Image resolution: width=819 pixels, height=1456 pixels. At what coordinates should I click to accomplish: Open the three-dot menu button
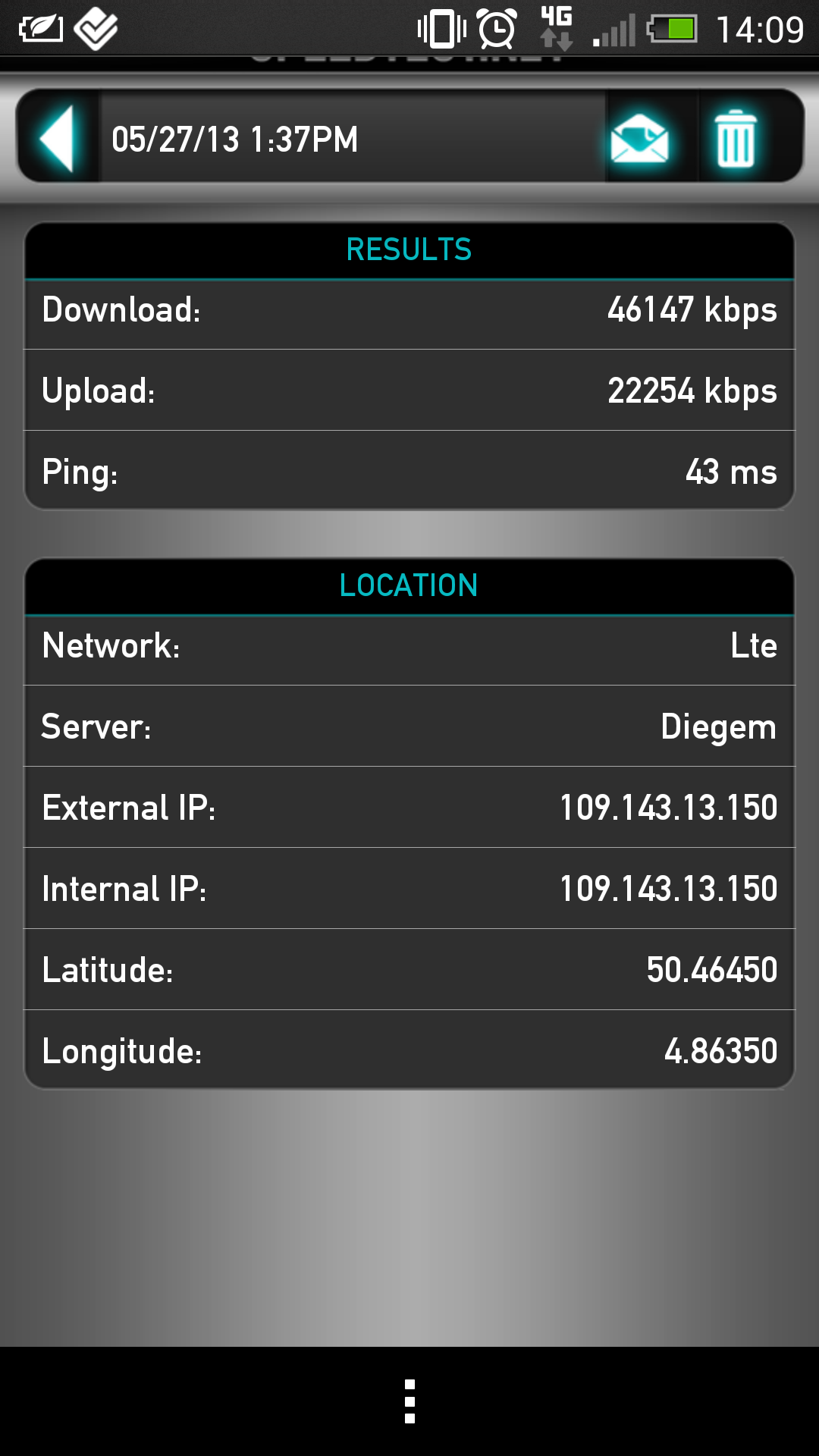click(x=409, y=1401)
